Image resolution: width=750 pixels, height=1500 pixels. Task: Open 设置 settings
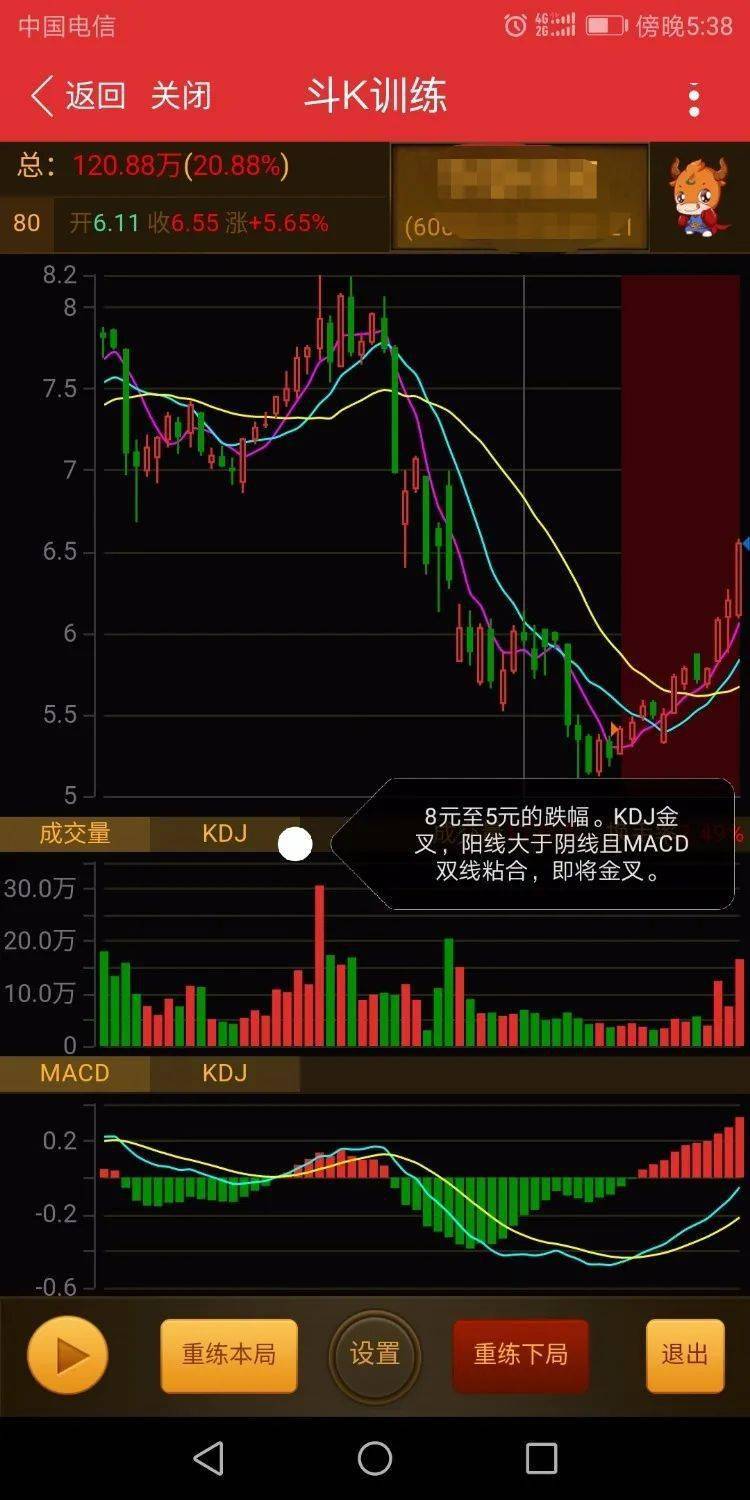click(375, 1355)
